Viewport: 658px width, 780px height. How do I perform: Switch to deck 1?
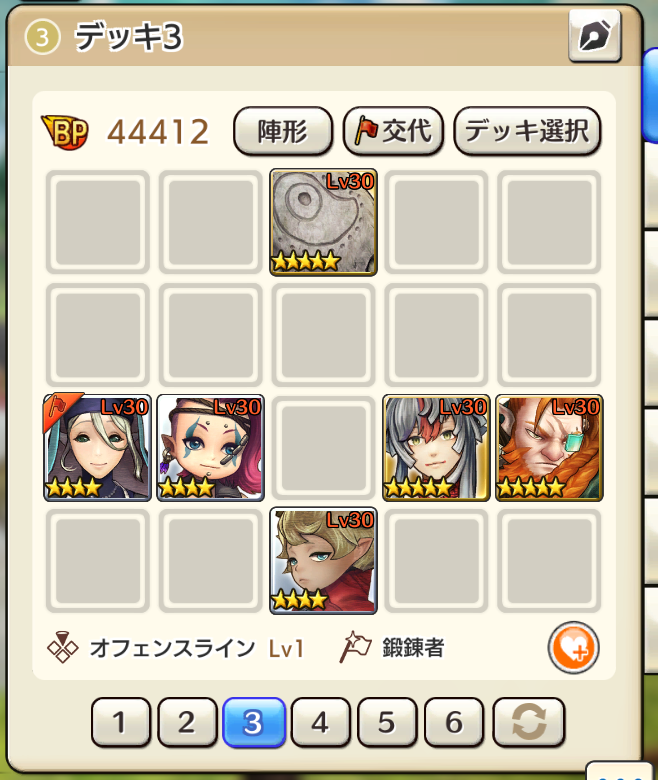pos(120,722)
